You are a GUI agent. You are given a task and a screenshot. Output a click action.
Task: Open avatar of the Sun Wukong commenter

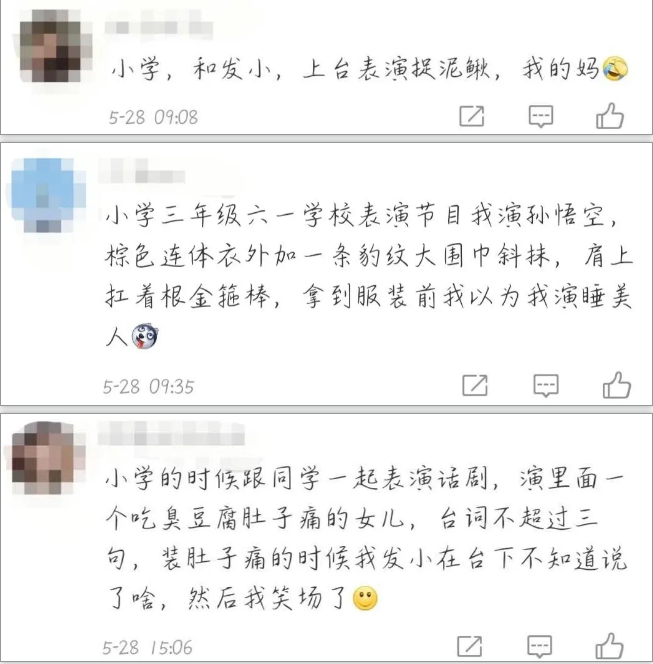pyautogui.click(x=47, y=194)
